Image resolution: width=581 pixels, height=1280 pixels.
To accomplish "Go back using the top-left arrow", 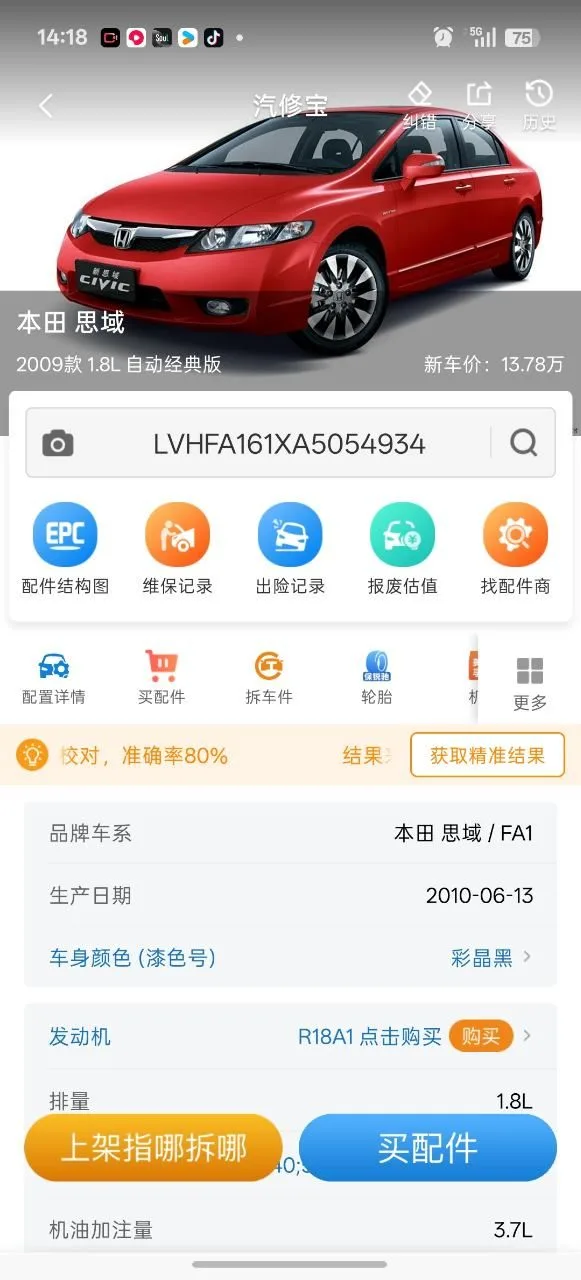I will (46, 105).
